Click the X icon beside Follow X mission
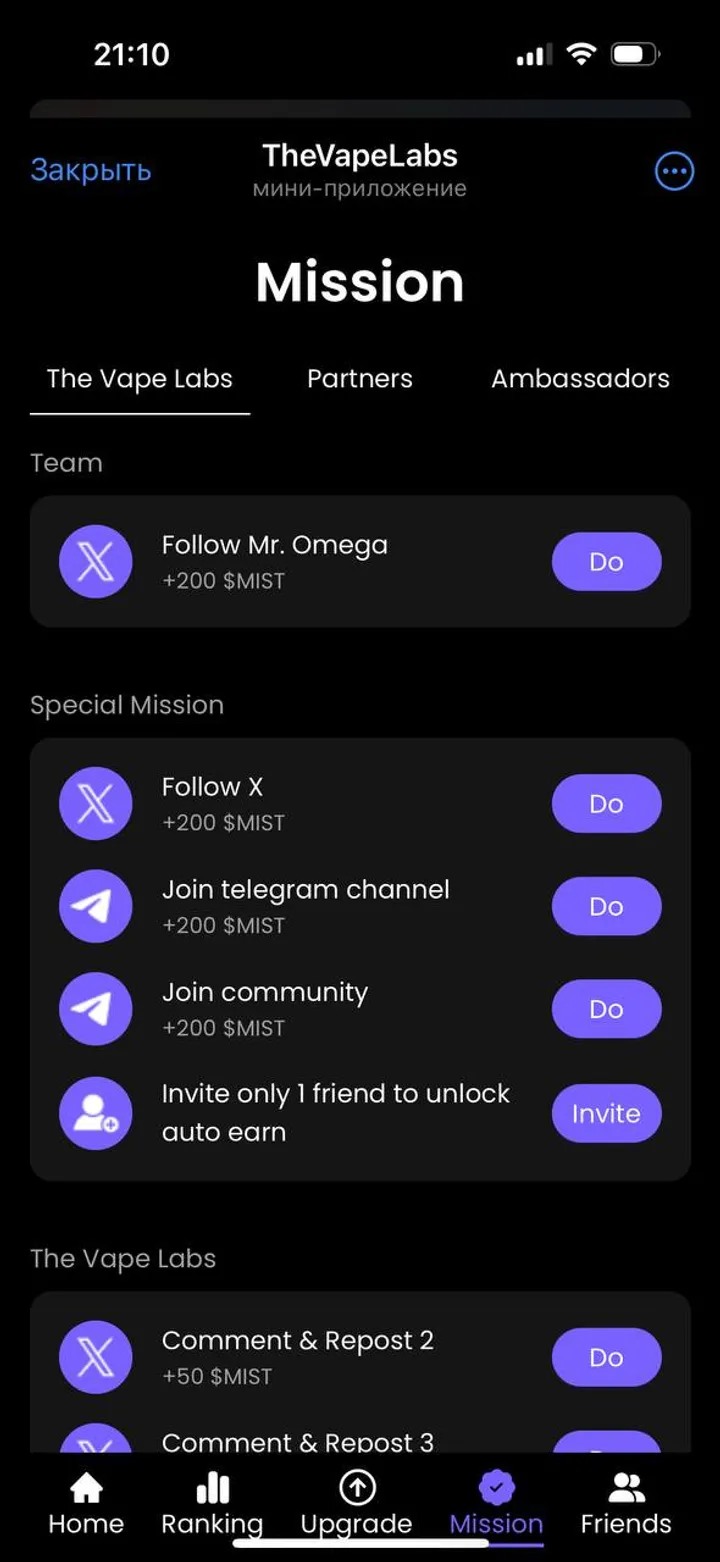Viewport: 720px width, 1562px height. pos(95,803)
